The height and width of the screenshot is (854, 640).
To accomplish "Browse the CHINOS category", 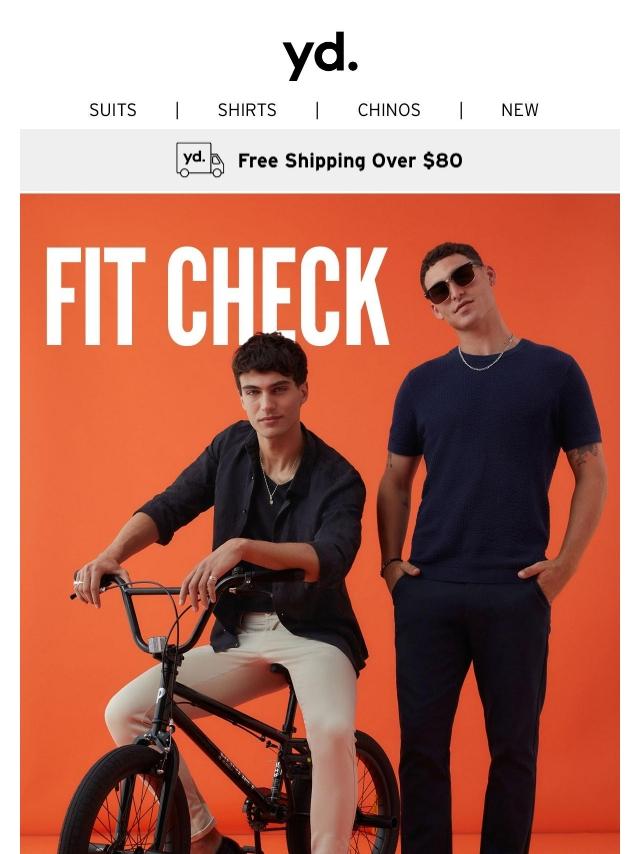I will point(389,110).
